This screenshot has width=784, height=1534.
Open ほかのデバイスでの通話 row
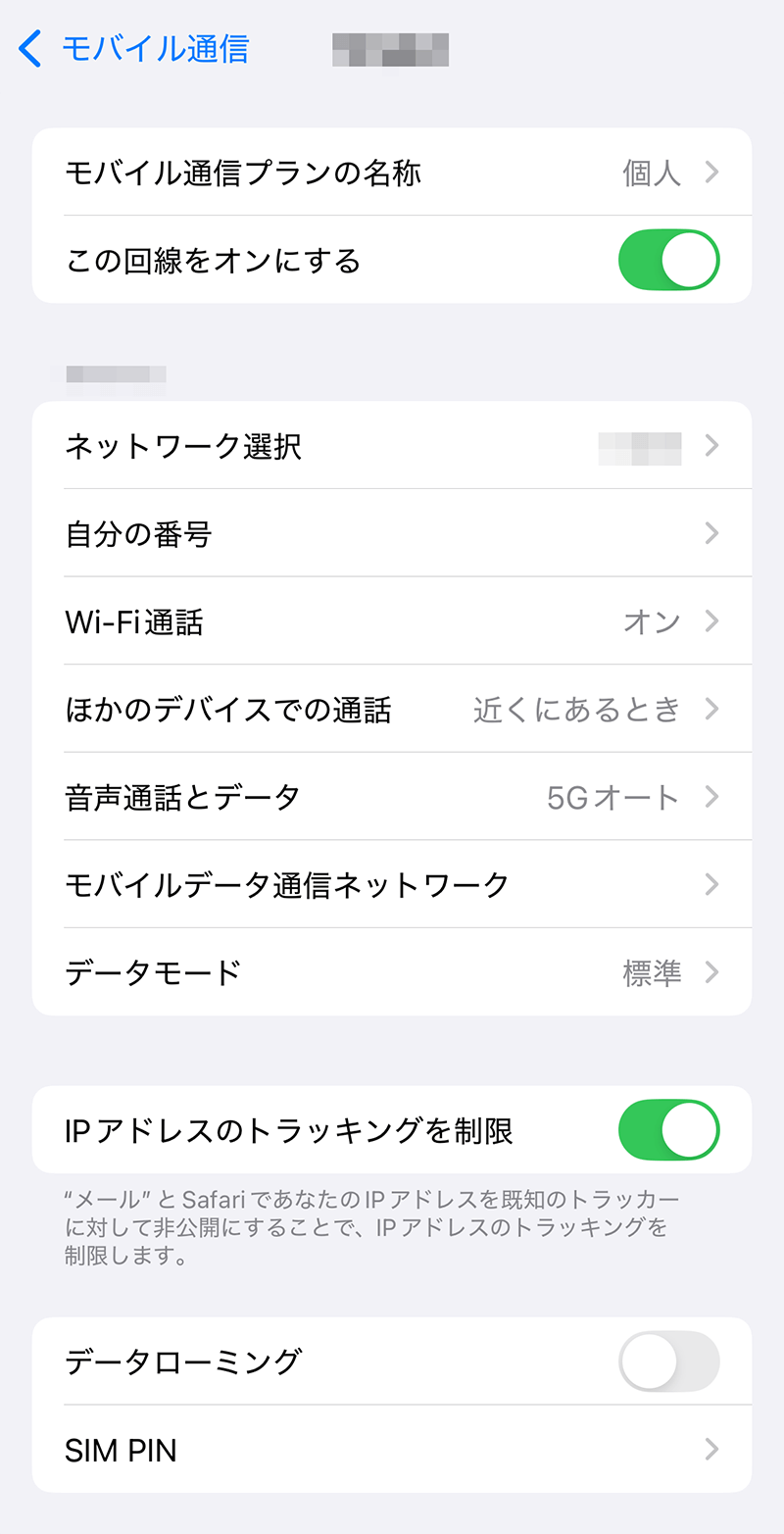(392, 709)
